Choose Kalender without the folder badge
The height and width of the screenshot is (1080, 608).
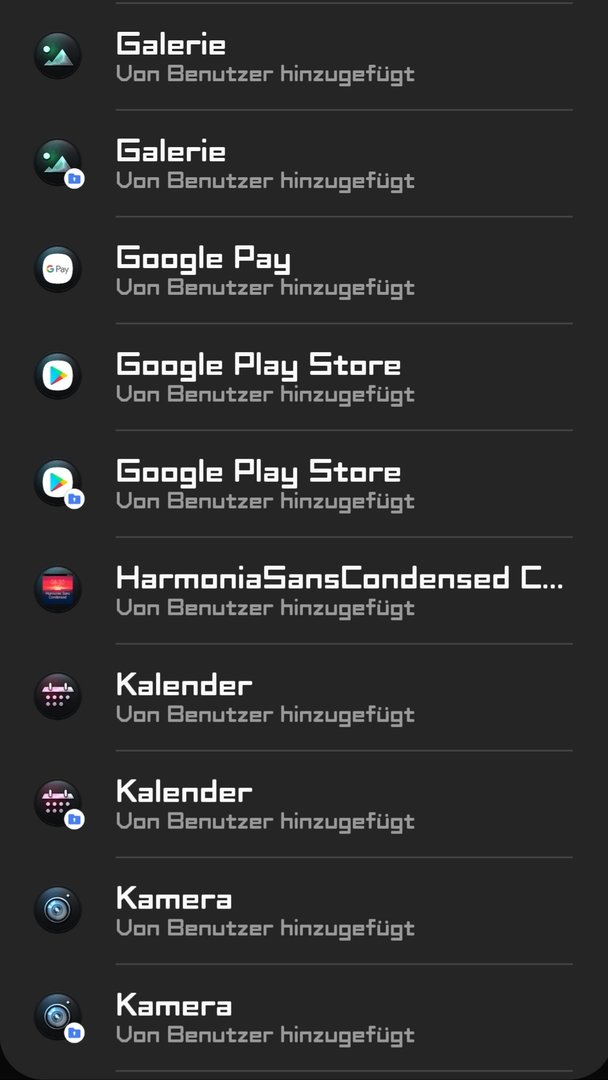coord(304,697)
